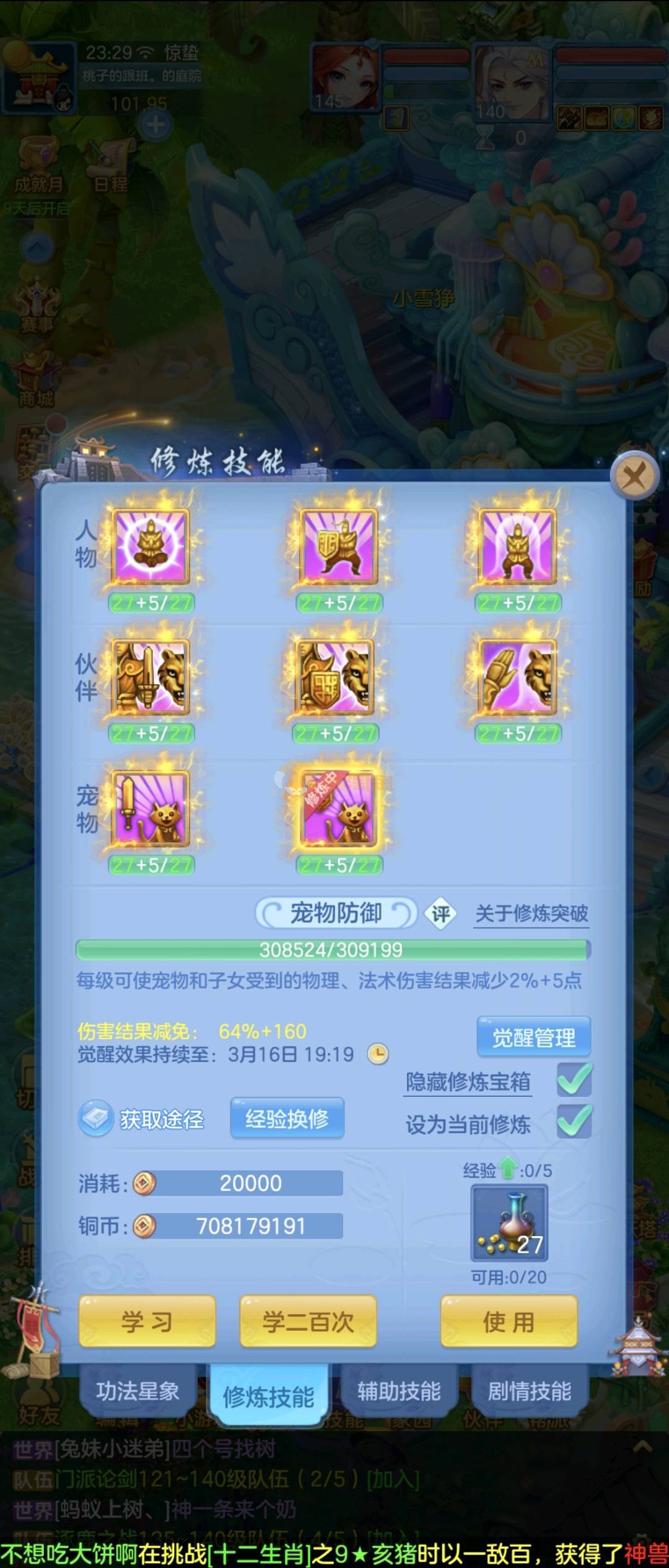Tap 学二百次 button

click(308, 1322)
